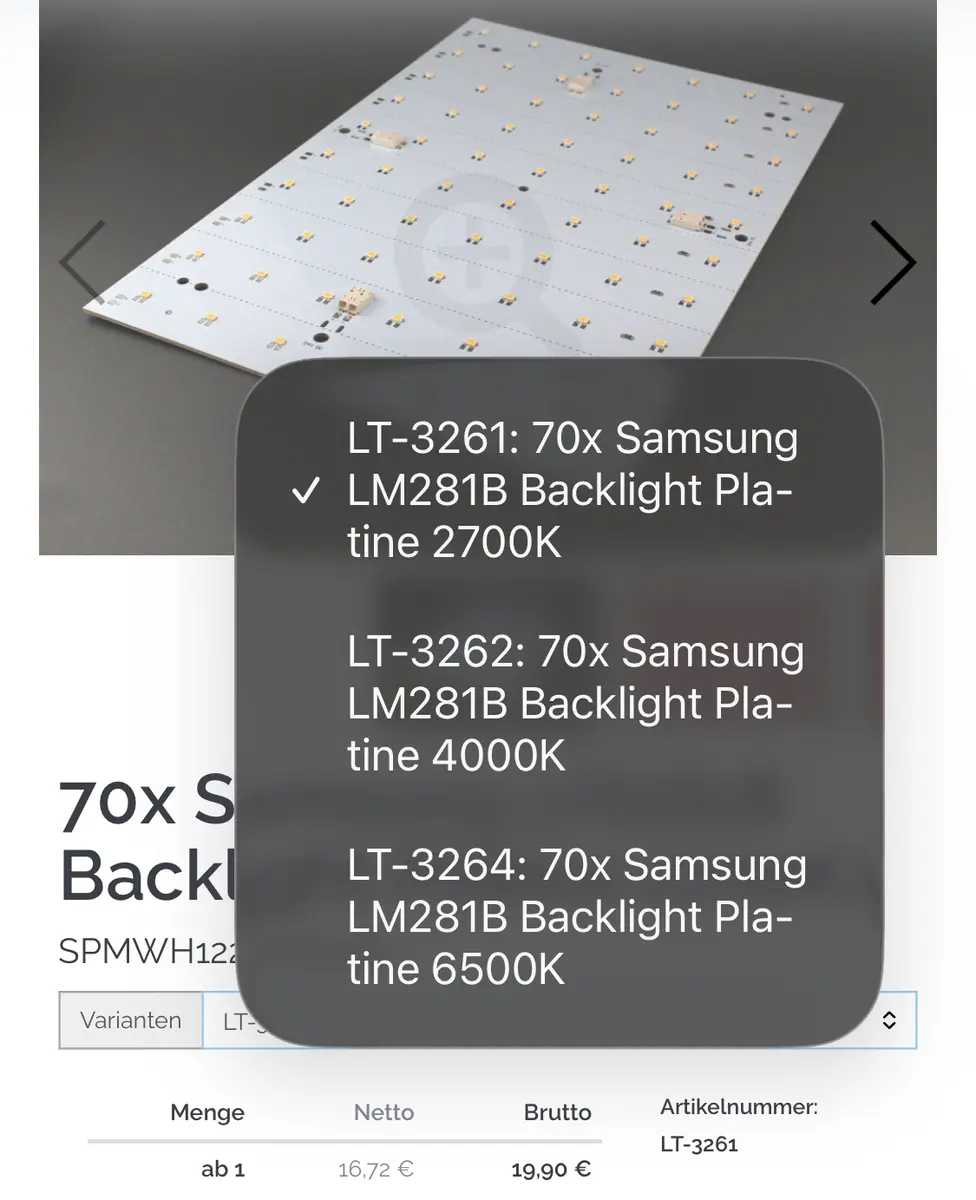Show the next product image
Screen dimensions: 976x1200
892,263
